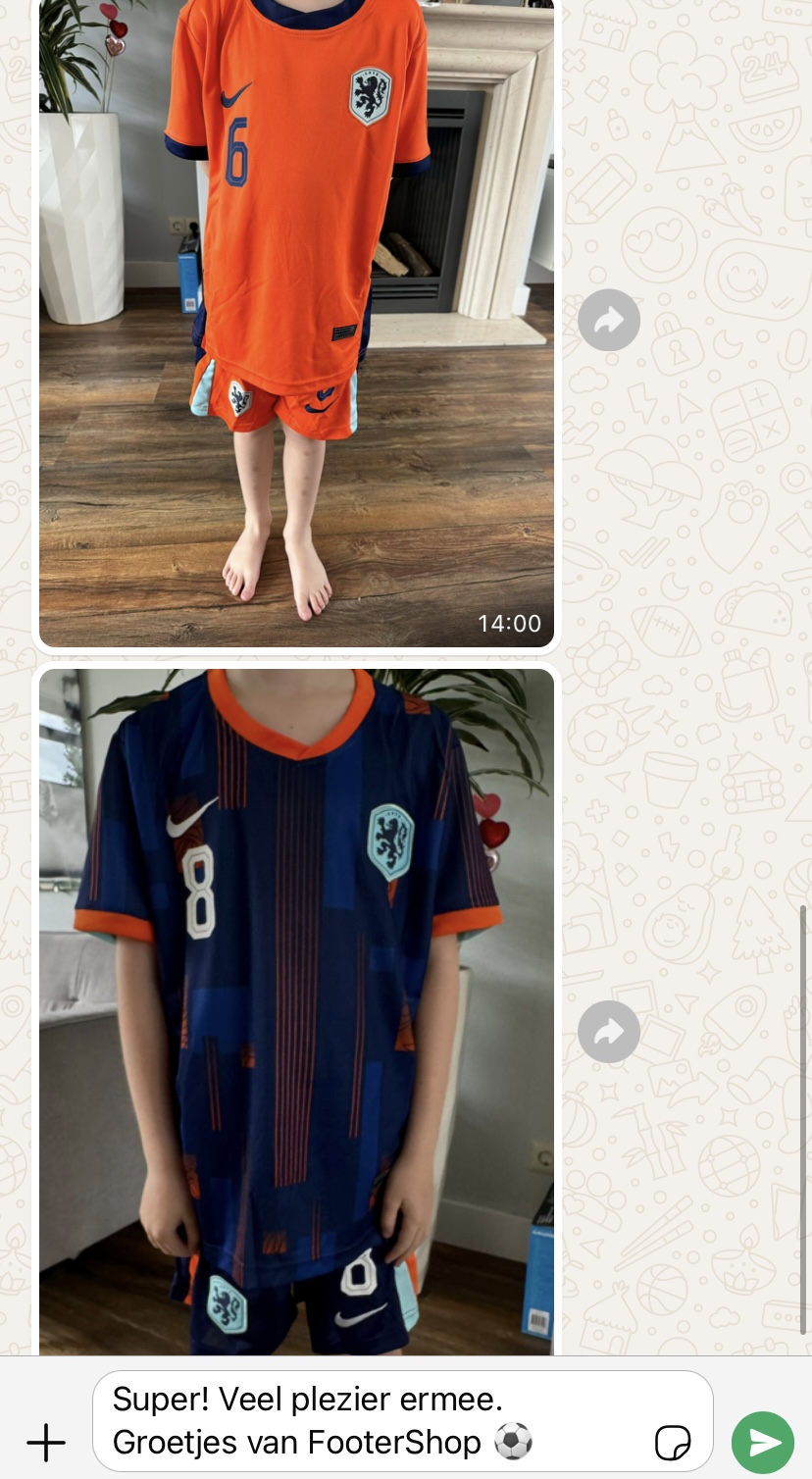The height and width of the screenshot is (1479, 812).
Task: Open the sticker picker in message box
Action: [673, 1443]
